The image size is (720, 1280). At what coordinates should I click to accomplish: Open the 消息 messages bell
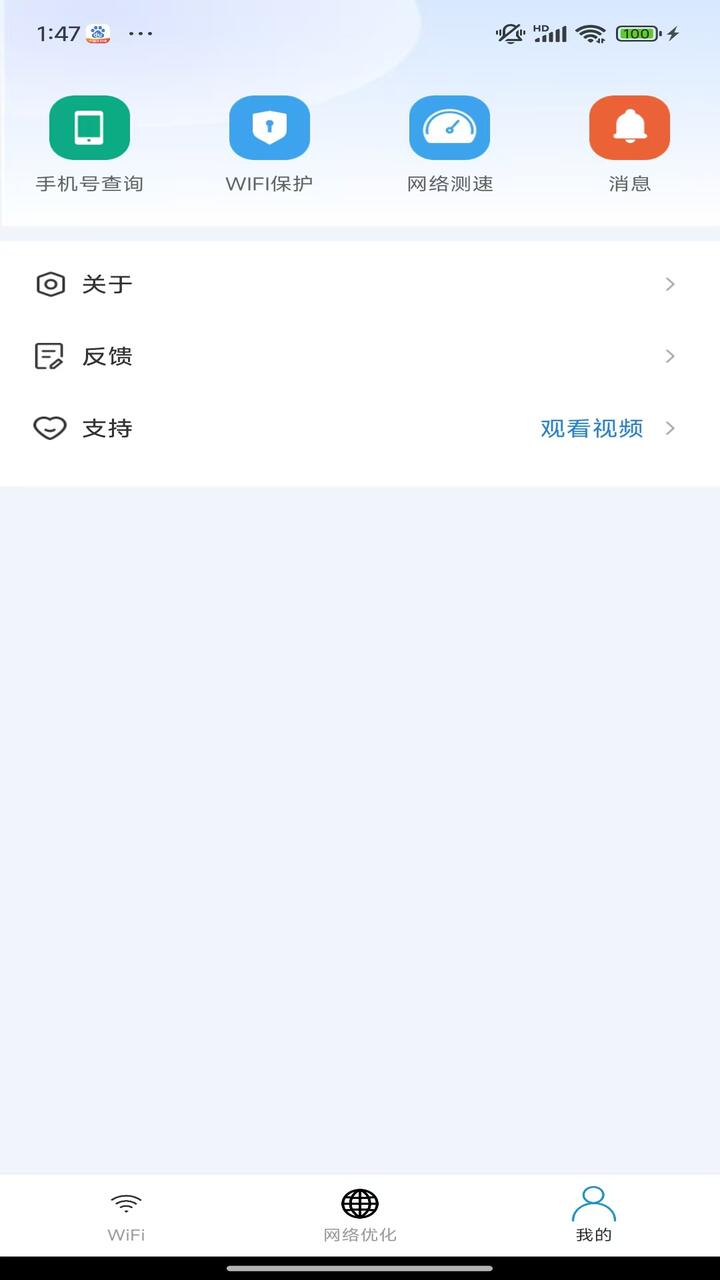point(629,144)
